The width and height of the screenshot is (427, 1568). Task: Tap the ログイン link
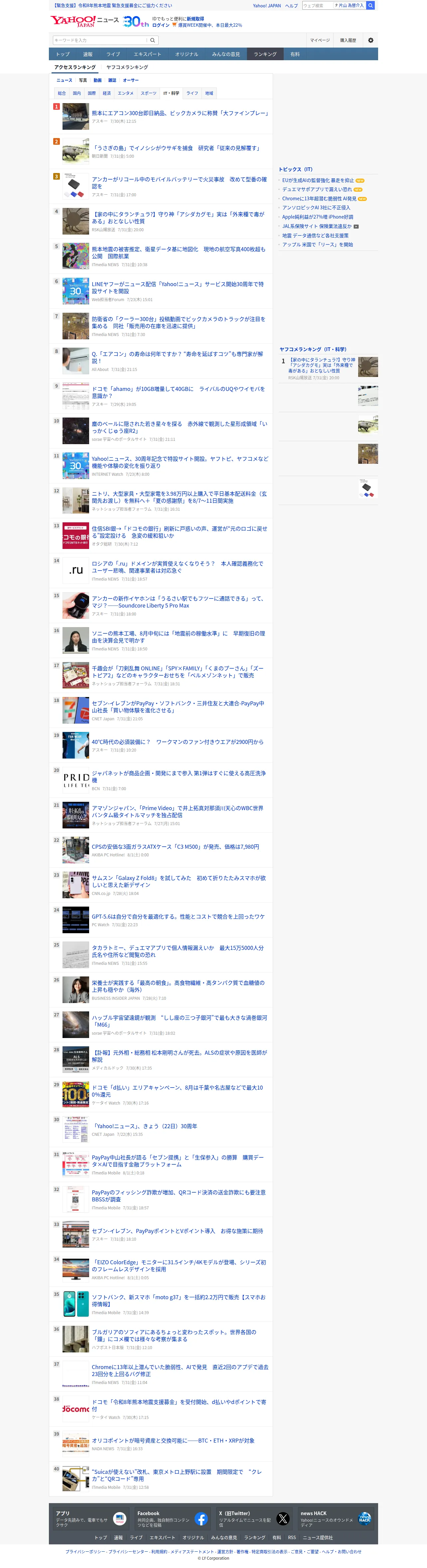[161, 25]
